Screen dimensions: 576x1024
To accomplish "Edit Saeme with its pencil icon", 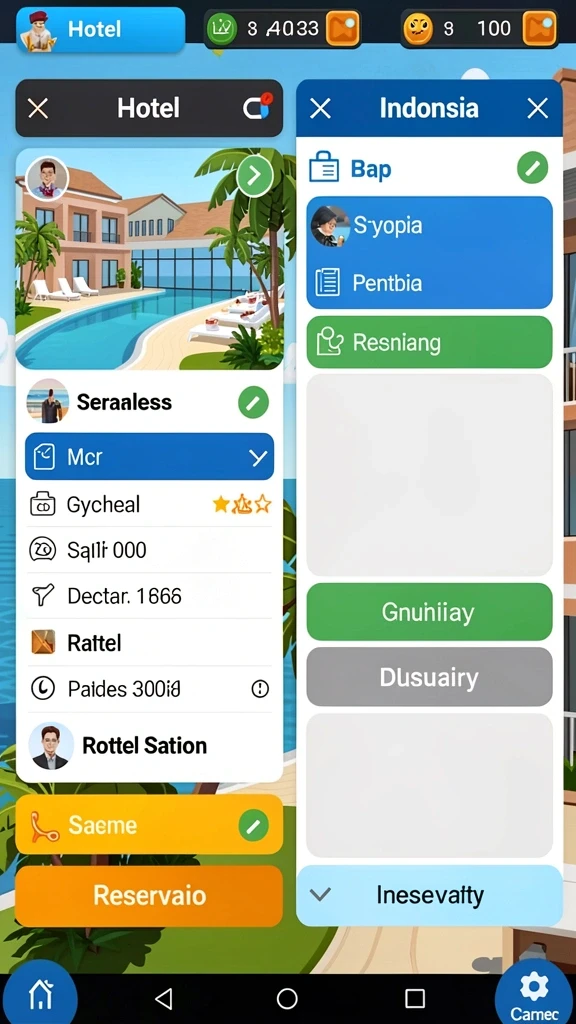I will pos(253,826).
